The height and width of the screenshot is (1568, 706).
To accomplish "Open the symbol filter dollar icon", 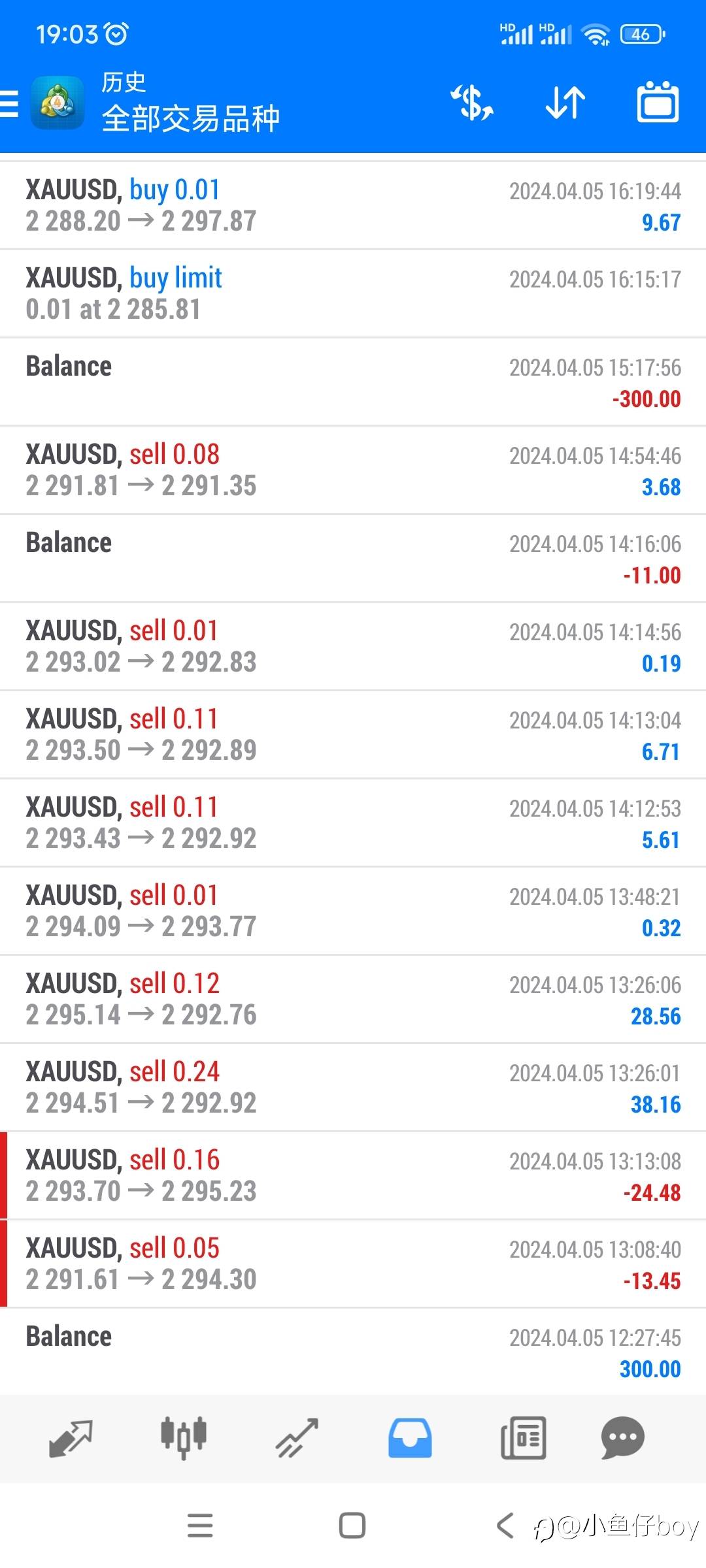I will [x=471, y=103].
